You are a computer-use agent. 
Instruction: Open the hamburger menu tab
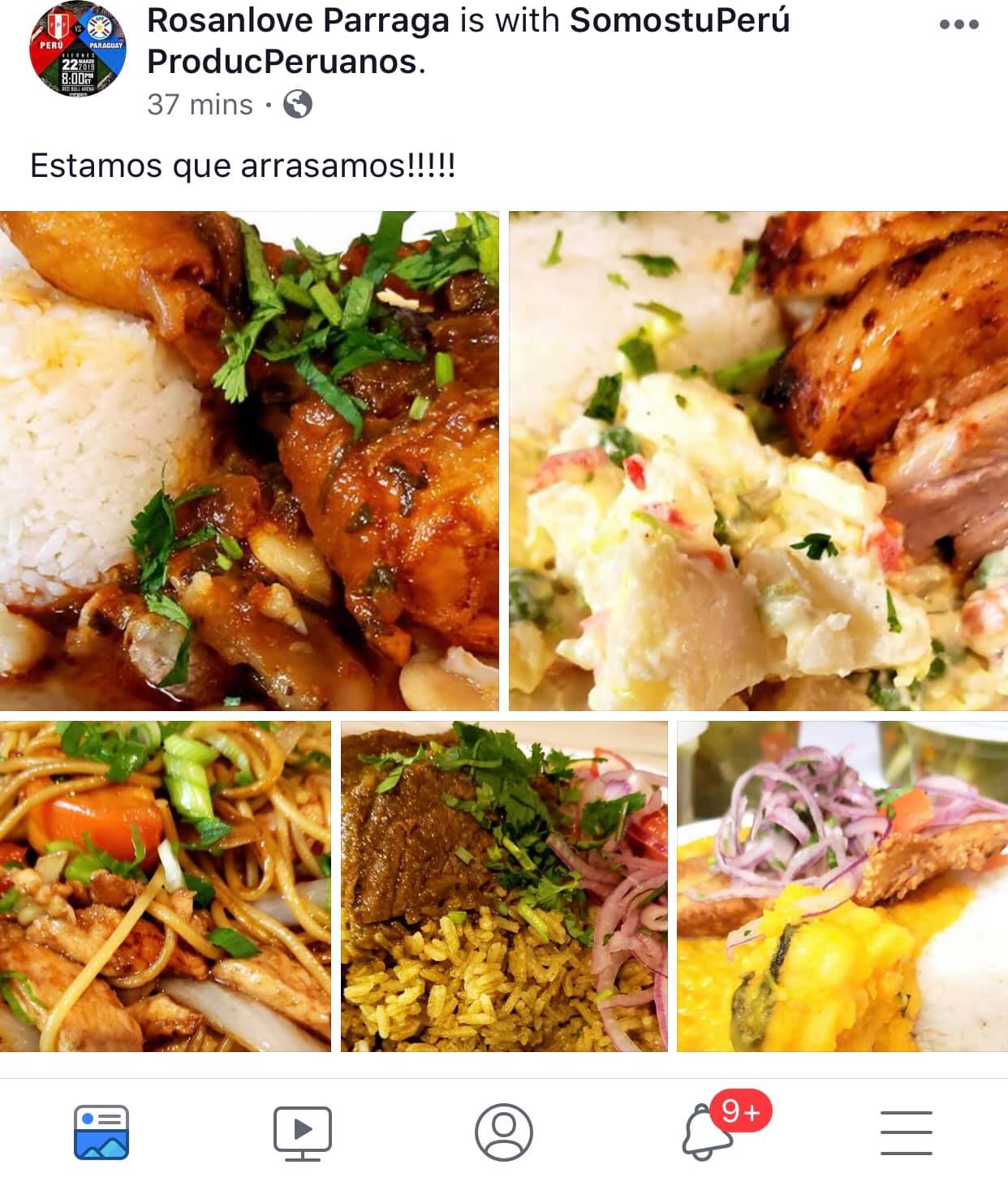tap(906, 1132)
